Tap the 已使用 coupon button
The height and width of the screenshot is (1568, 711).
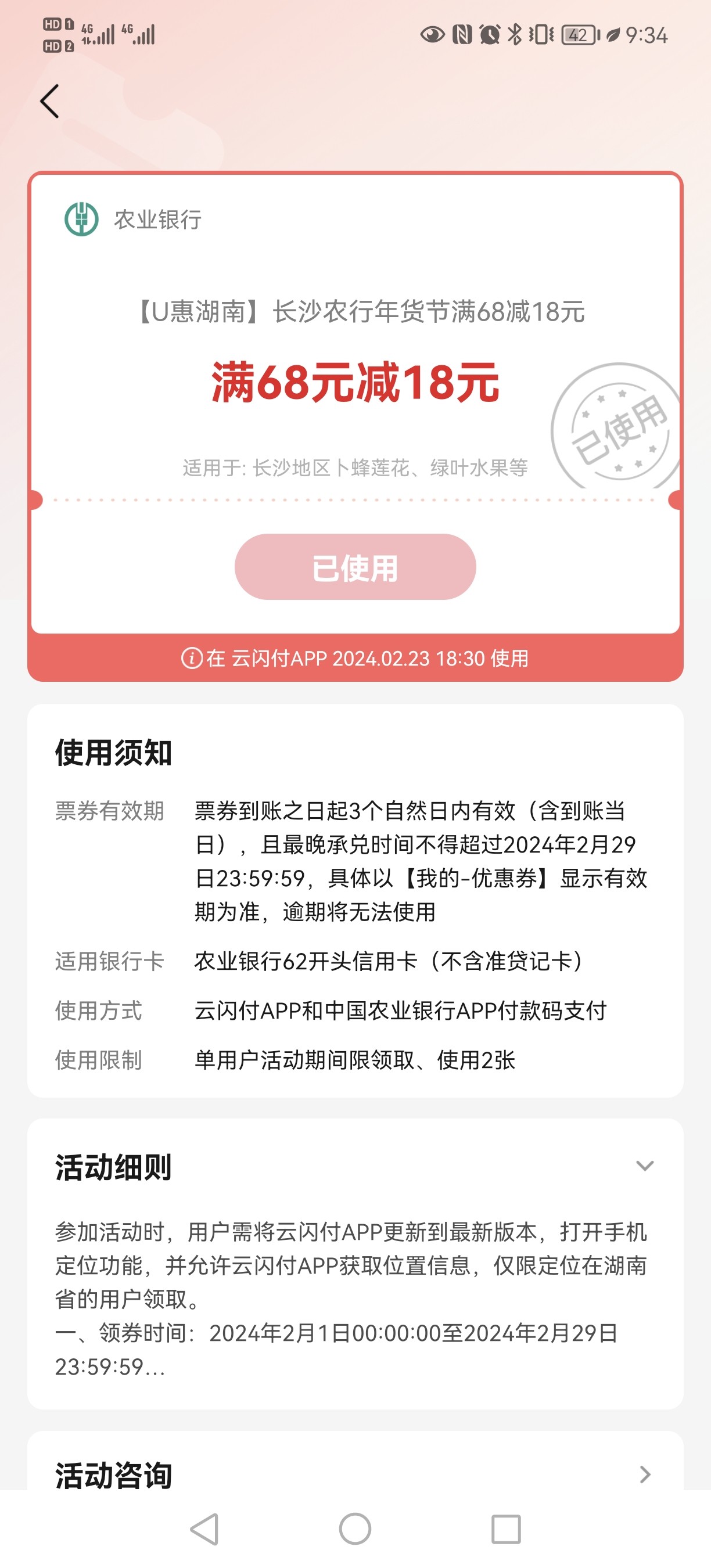coord(355,567)
